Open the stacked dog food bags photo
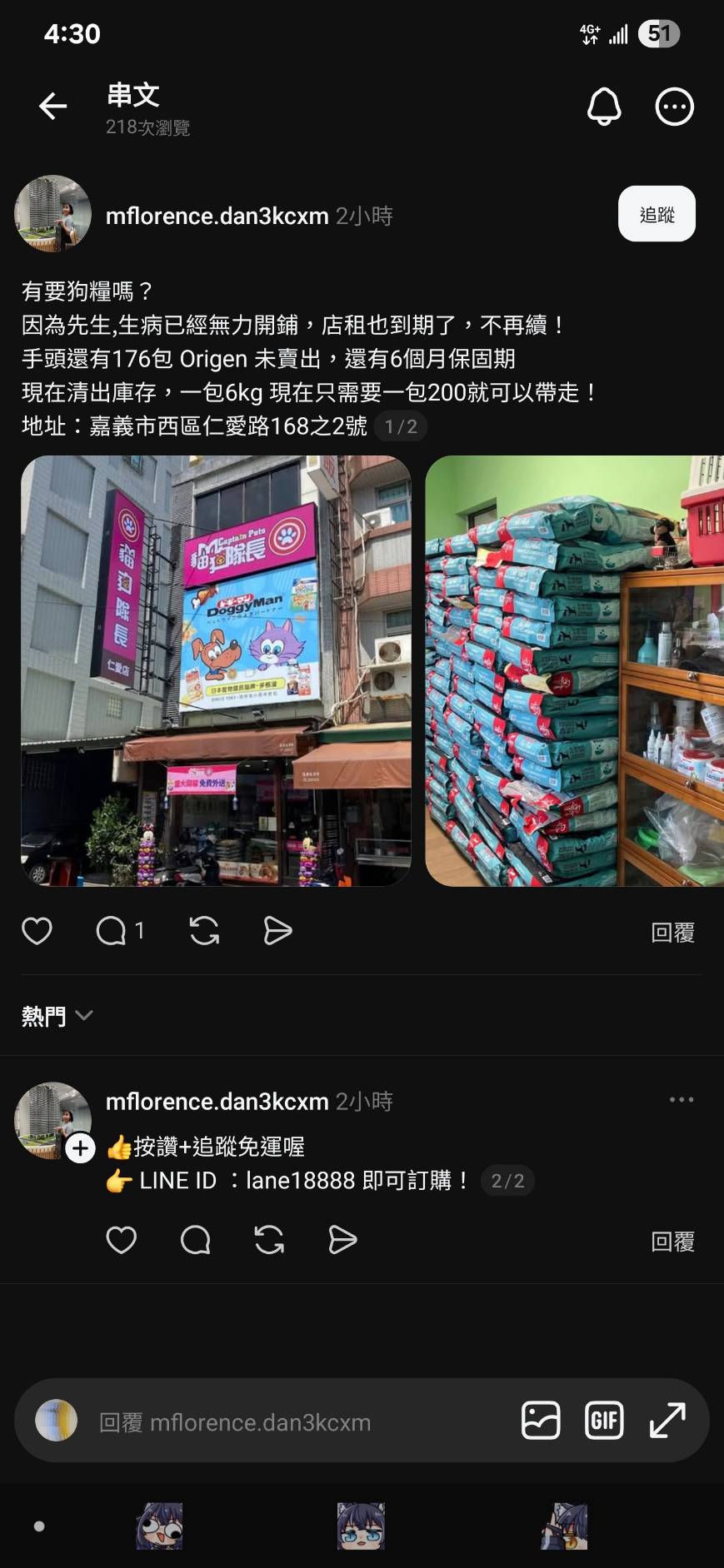Image resolution: width=724 pixels, height=1568 pixels. click(574, 670)
